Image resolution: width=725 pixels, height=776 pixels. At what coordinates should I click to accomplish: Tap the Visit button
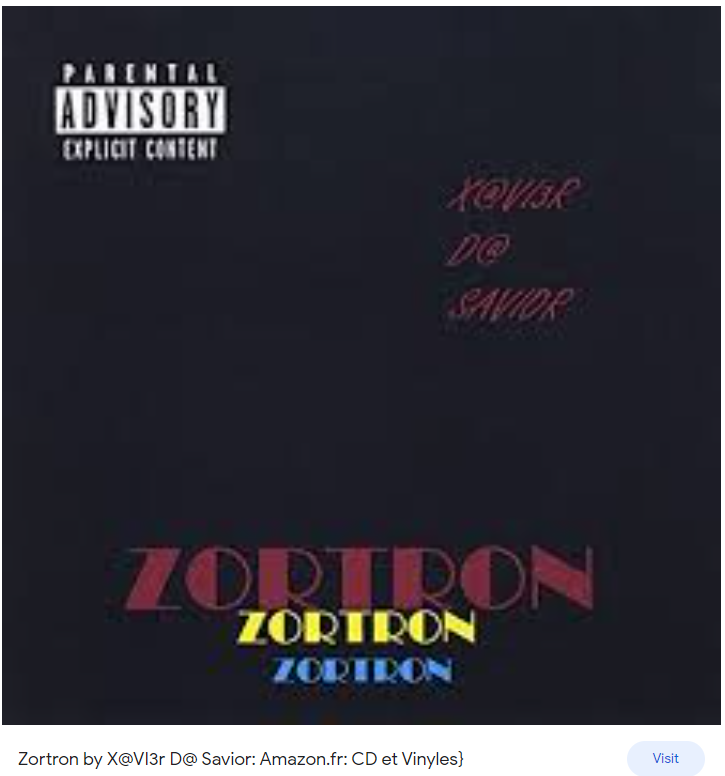665,758
